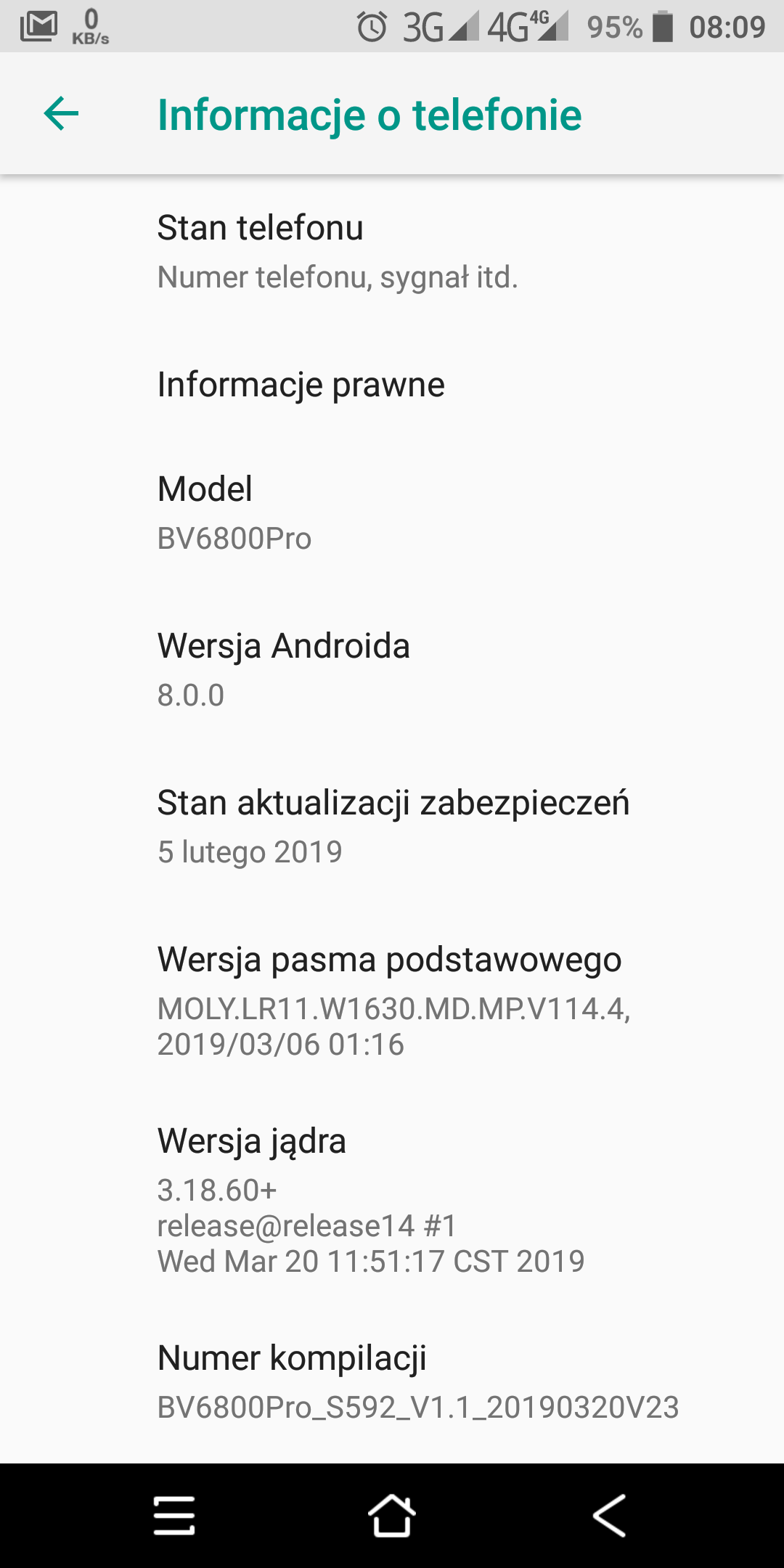Tap Numer kompilacji build number
784x1568 pixels.
[392, 1381]
